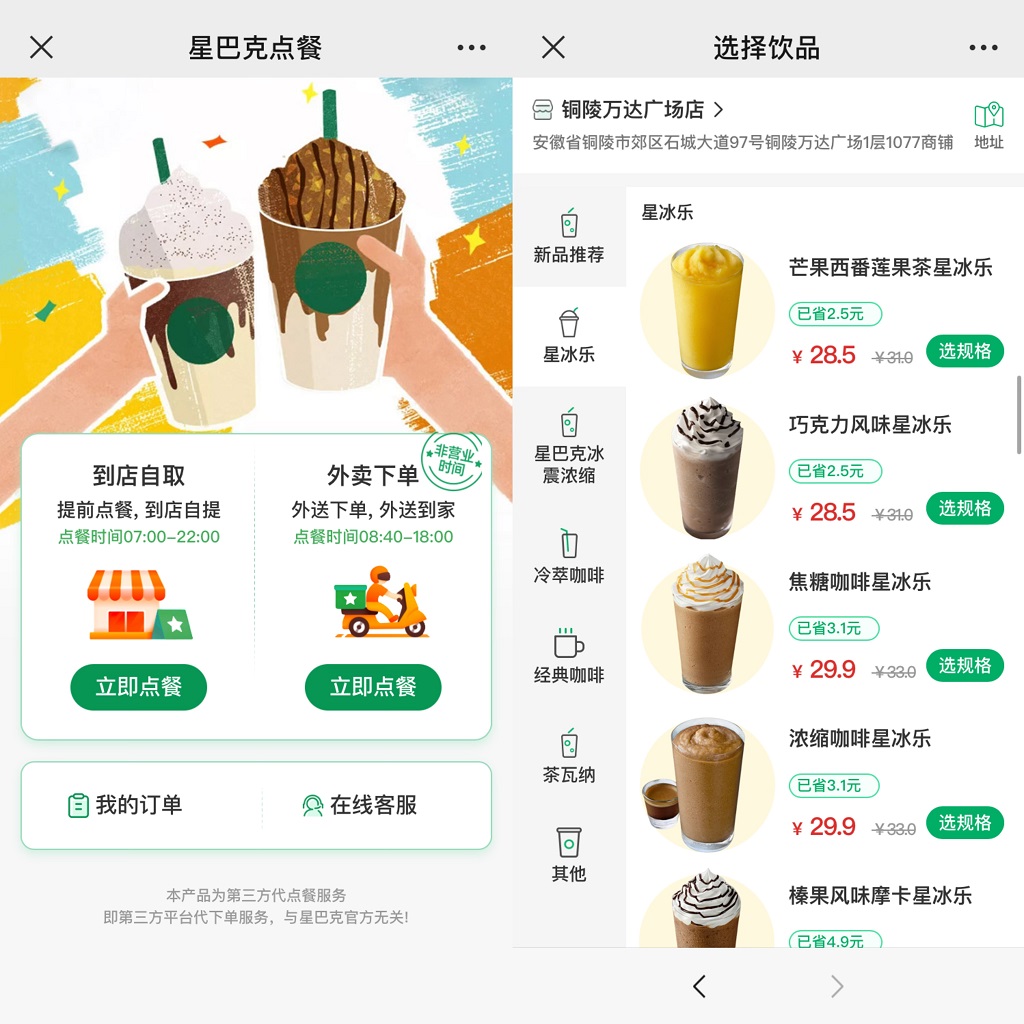
Task: Close the 选择饮品 page
Action: 553,47
